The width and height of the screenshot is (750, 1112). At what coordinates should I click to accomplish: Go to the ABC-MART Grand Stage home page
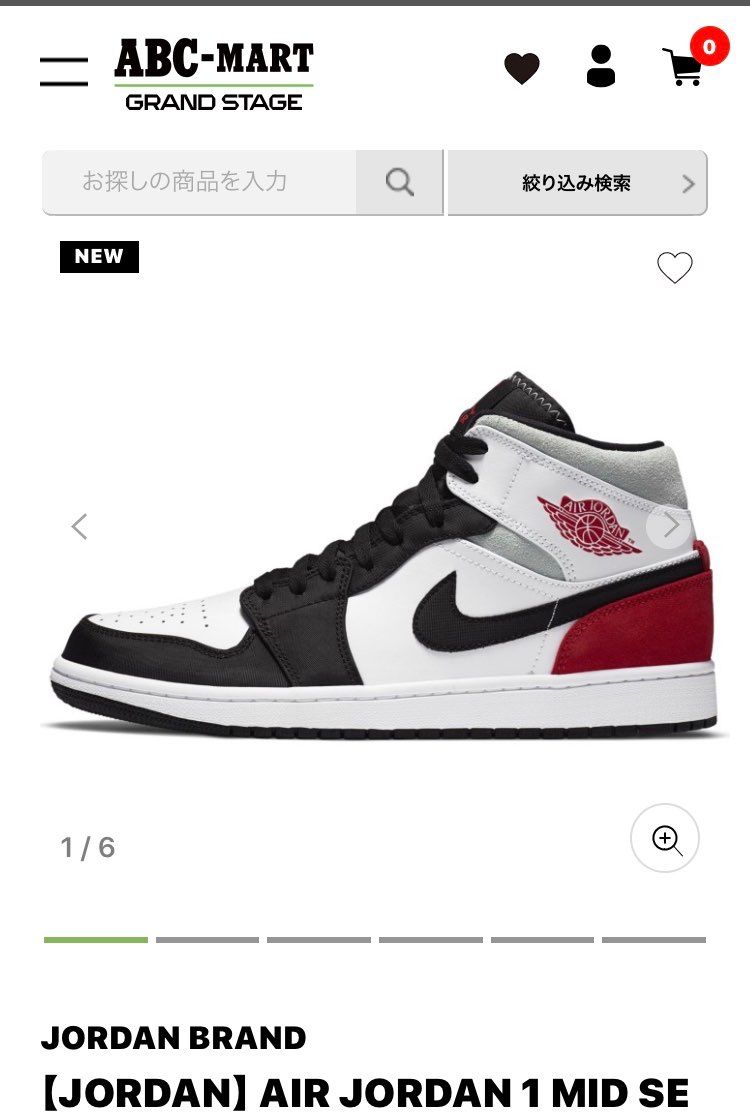click(x=213, y=74)
